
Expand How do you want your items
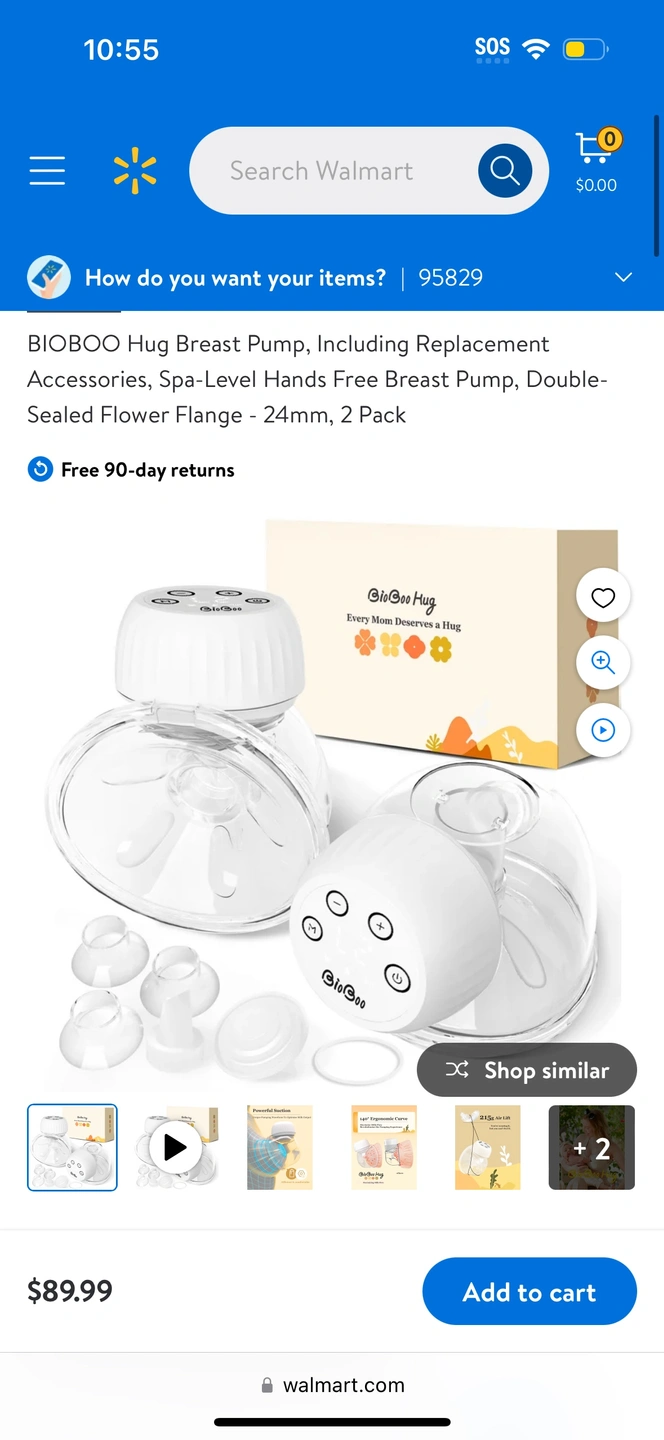(x=623, y=278)
